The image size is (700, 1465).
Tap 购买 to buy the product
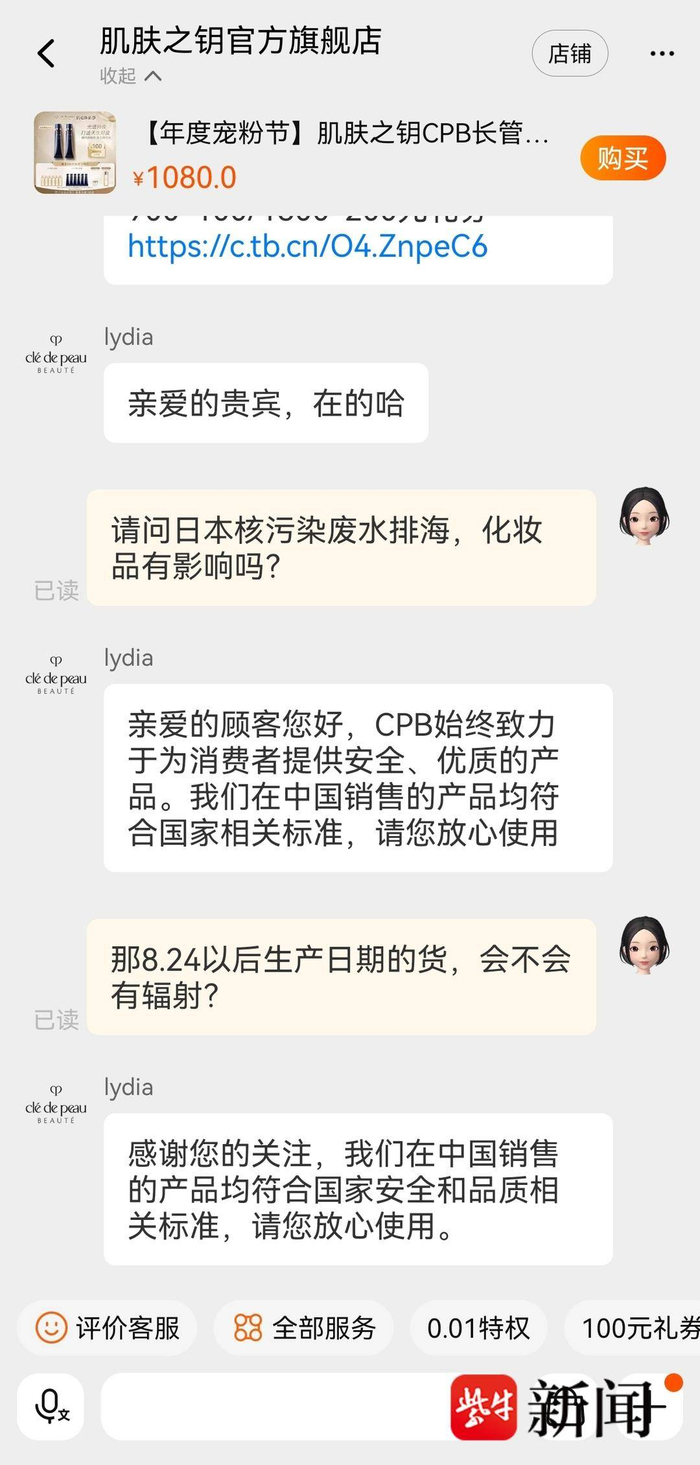point(622,158)
